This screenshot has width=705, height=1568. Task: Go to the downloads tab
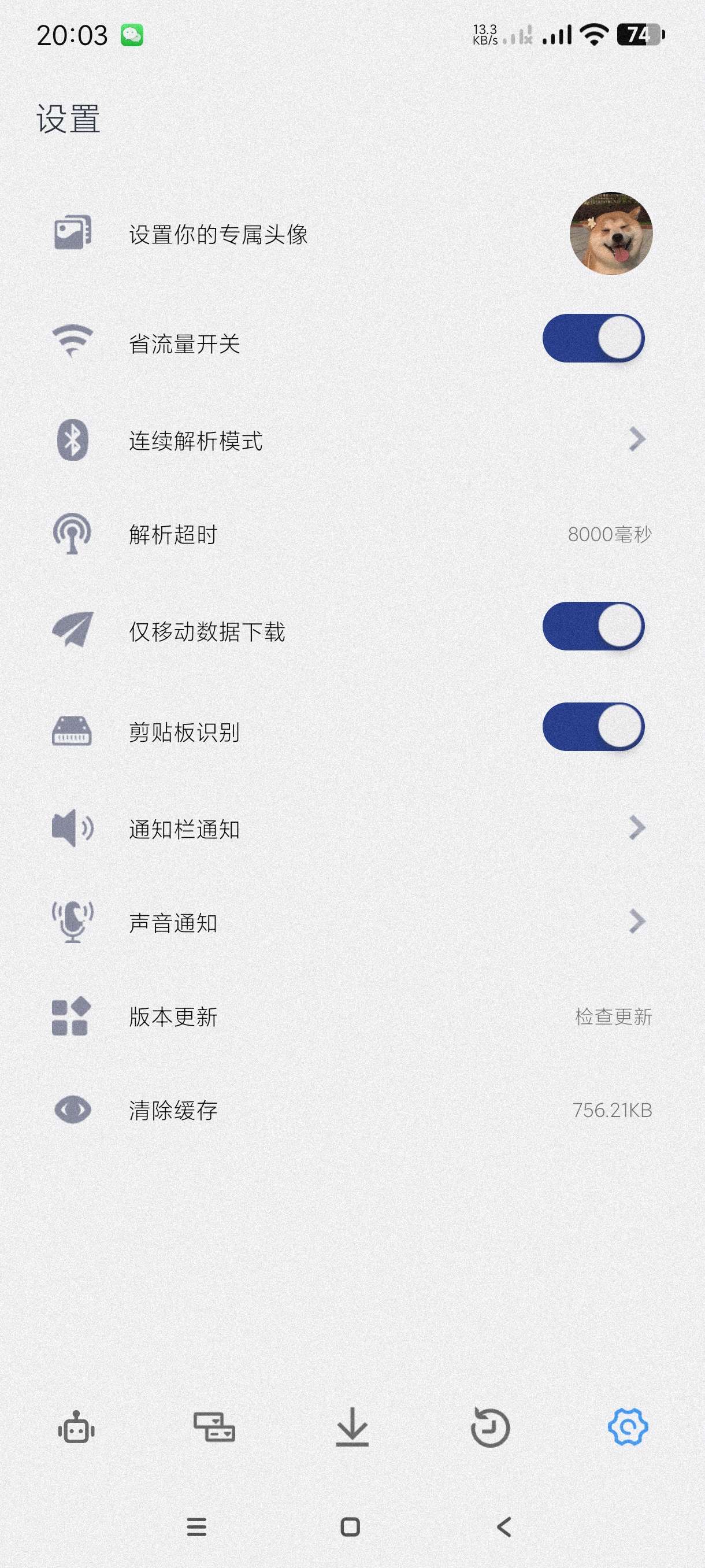(x=352, y=1428)
